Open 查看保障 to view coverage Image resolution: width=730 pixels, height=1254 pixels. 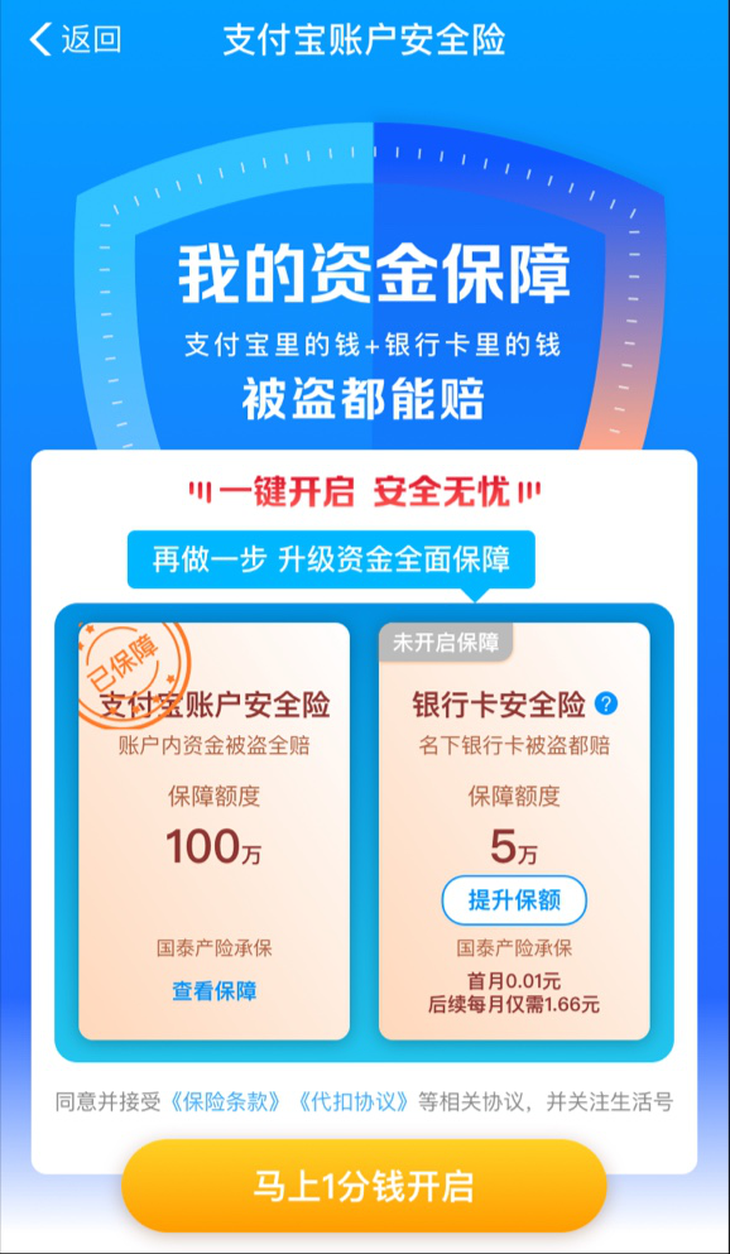pyautogui.click(x=214, y=991)
